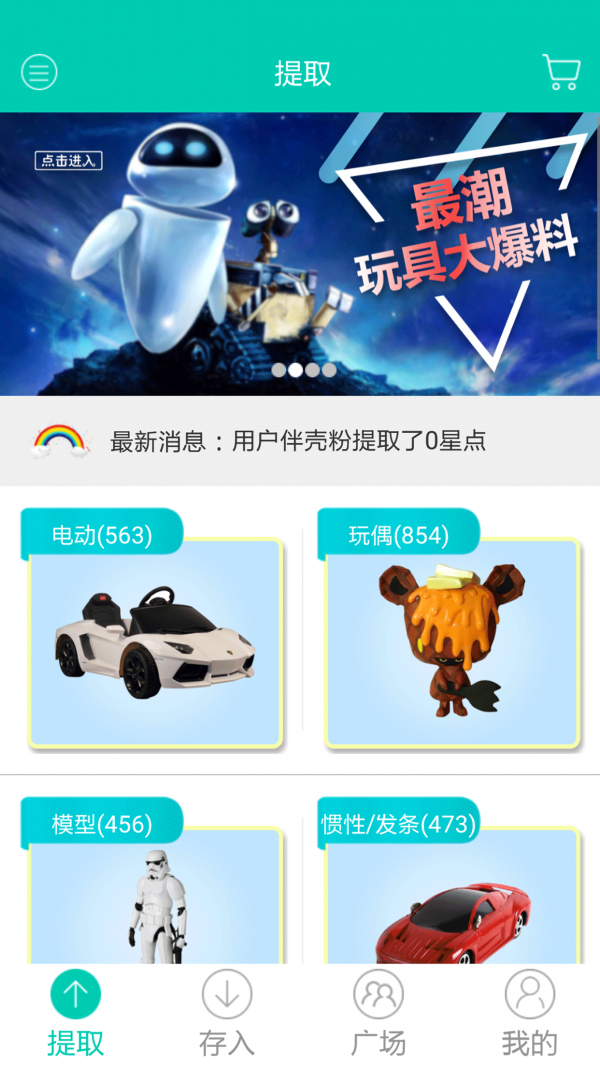View the 最新消息 news ticker
Viewport: 600px width, 1067px height.
[298, 441]
